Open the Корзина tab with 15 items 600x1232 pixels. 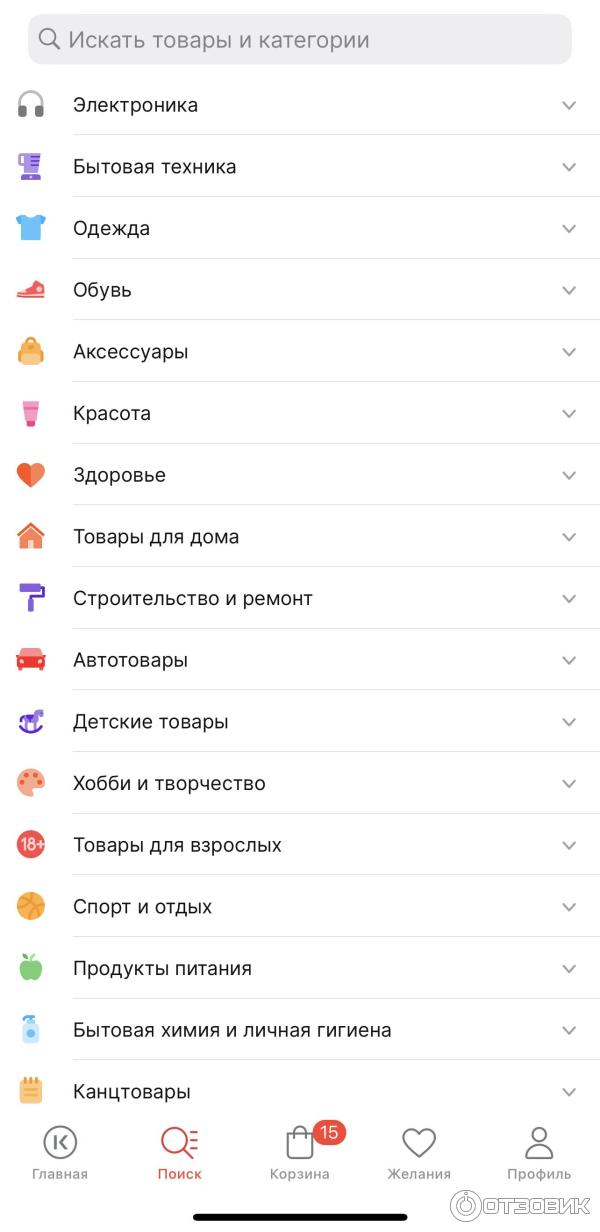300,1153
